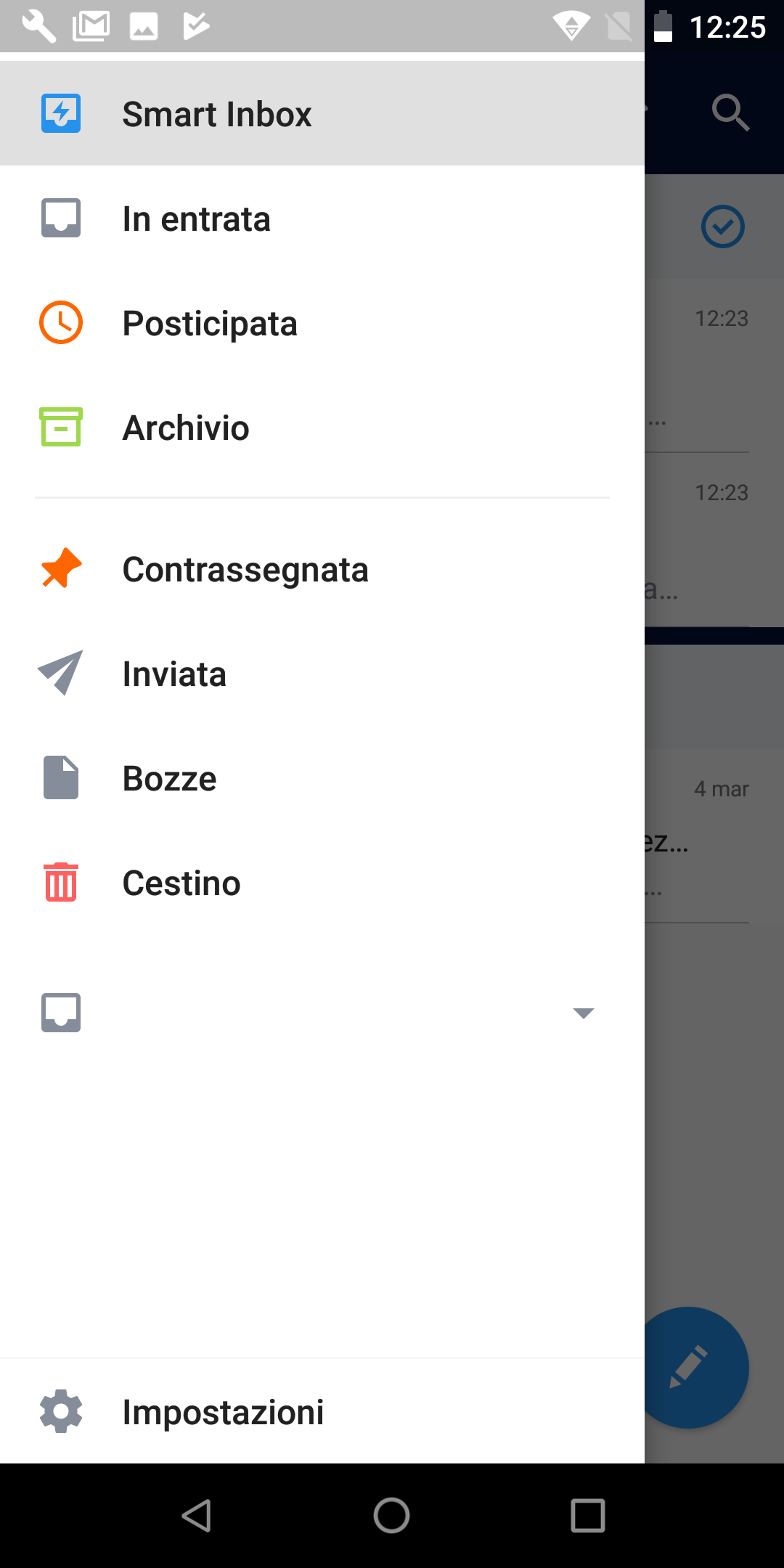Open the Inviata sent folder

tap(322, 674)
